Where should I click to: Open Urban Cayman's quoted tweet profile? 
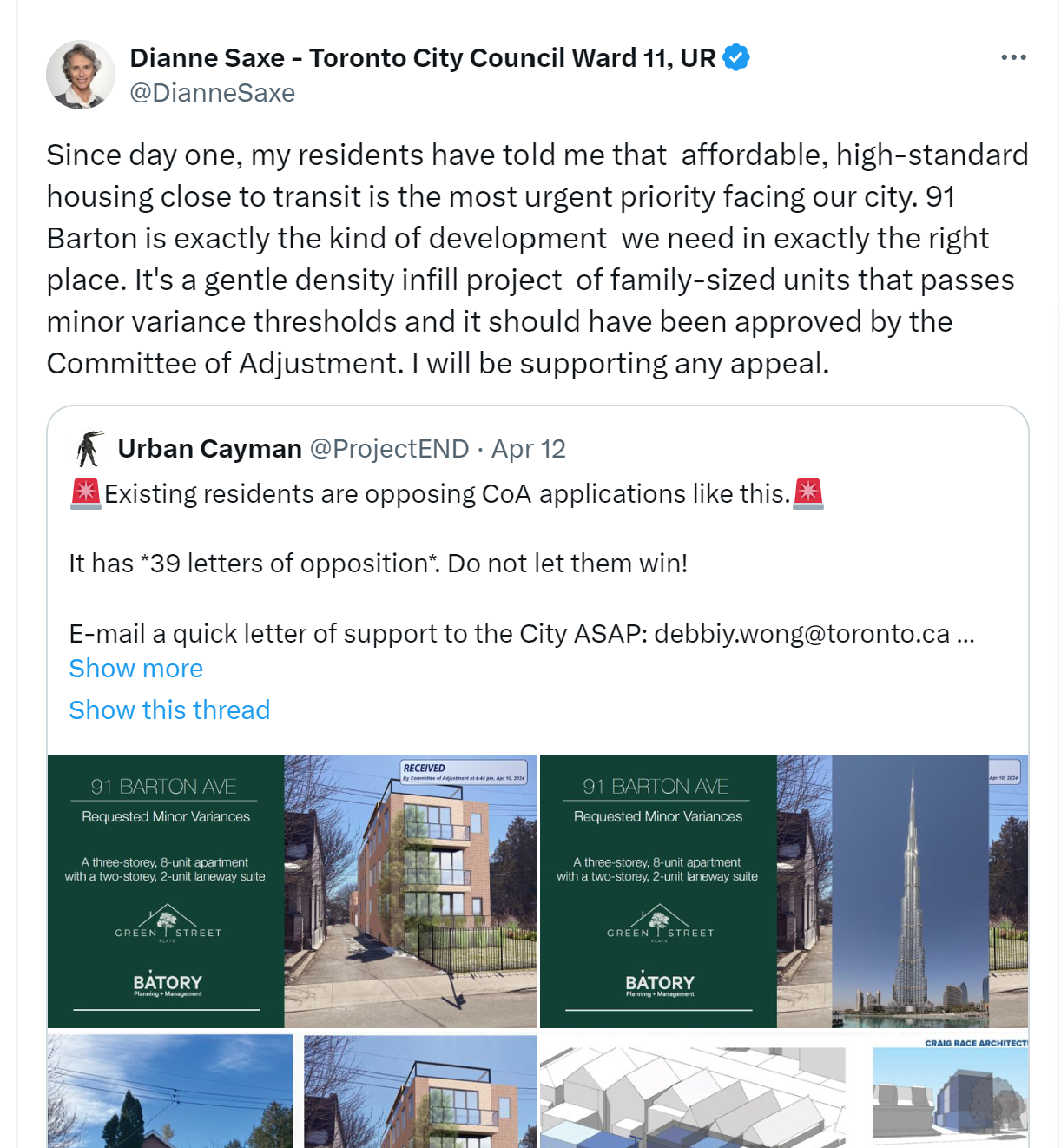tap(209, 449)
